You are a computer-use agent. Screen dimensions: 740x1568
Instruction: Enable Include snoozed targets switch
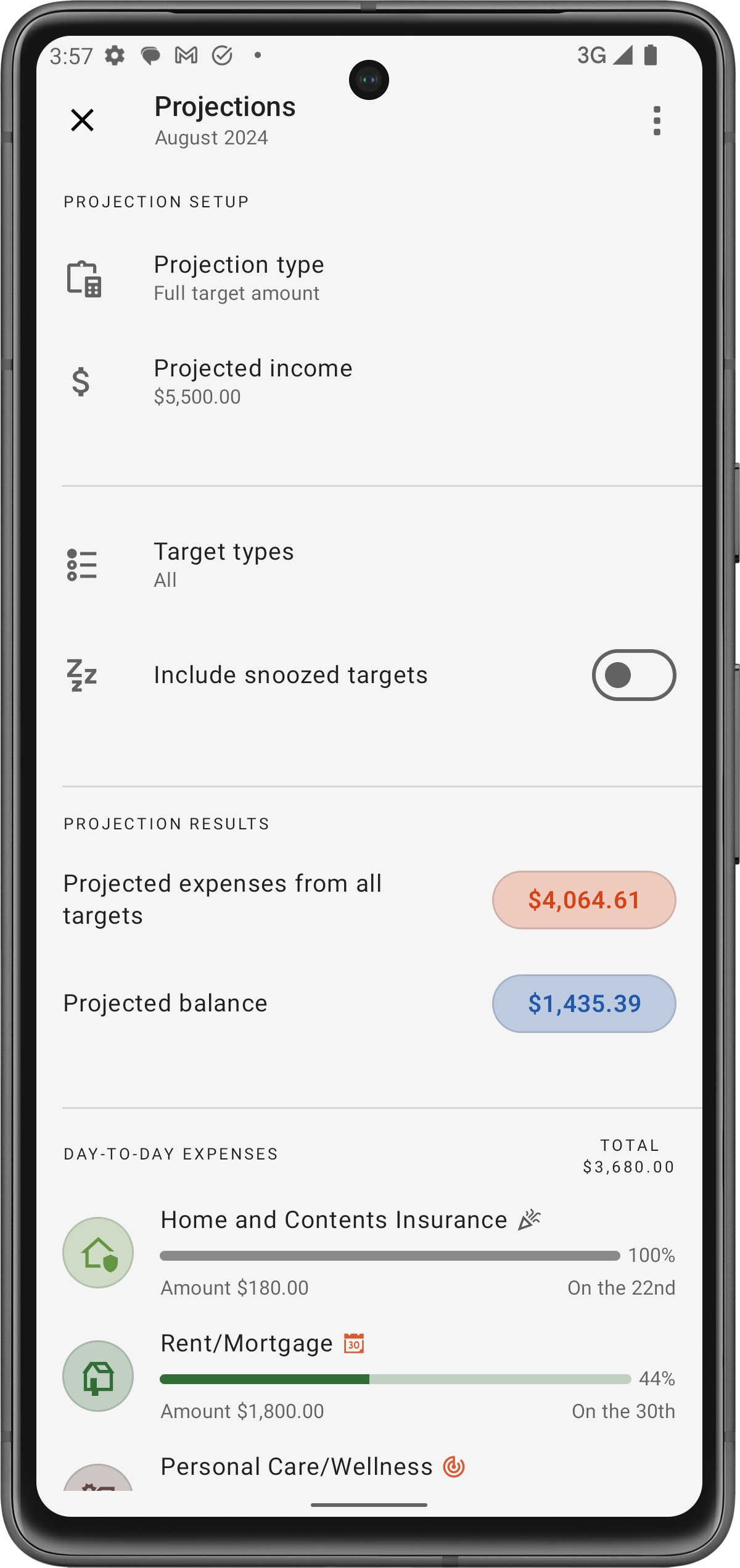633,675
